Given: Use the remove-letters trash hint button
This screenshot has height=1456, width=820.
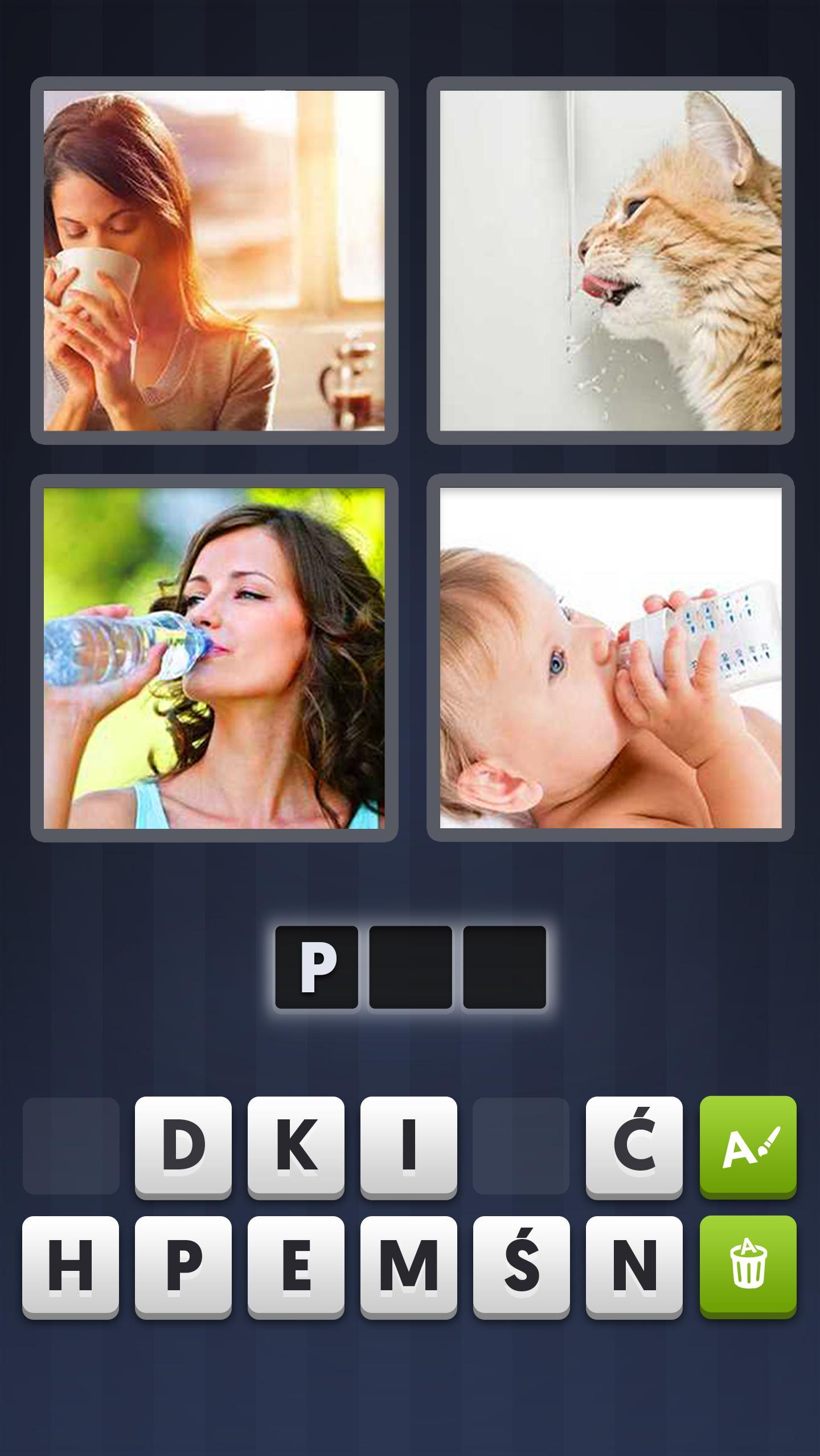Looking at the screenshot, I should coord(748,1266).
